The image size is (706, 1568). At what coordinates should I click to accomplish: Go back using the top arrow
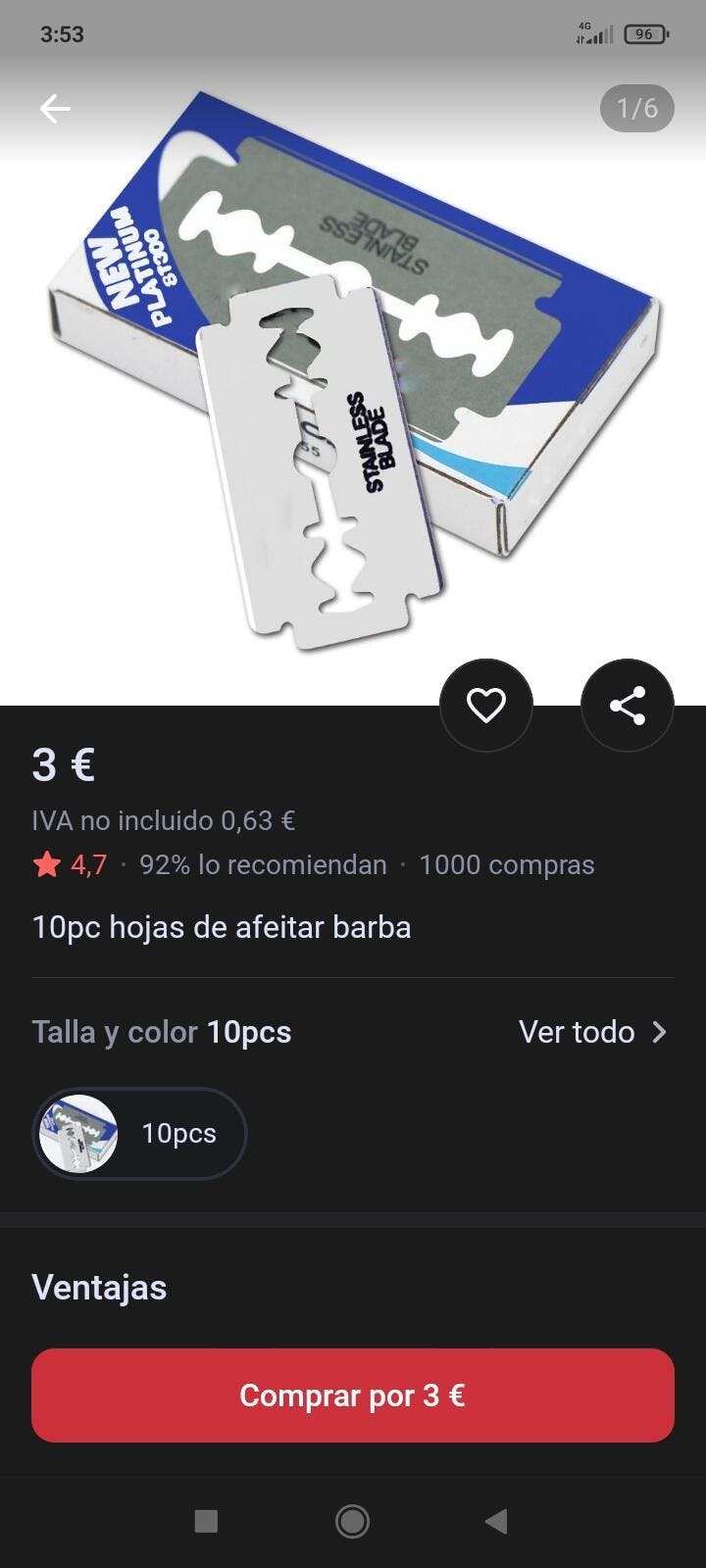tap(55, 108)
